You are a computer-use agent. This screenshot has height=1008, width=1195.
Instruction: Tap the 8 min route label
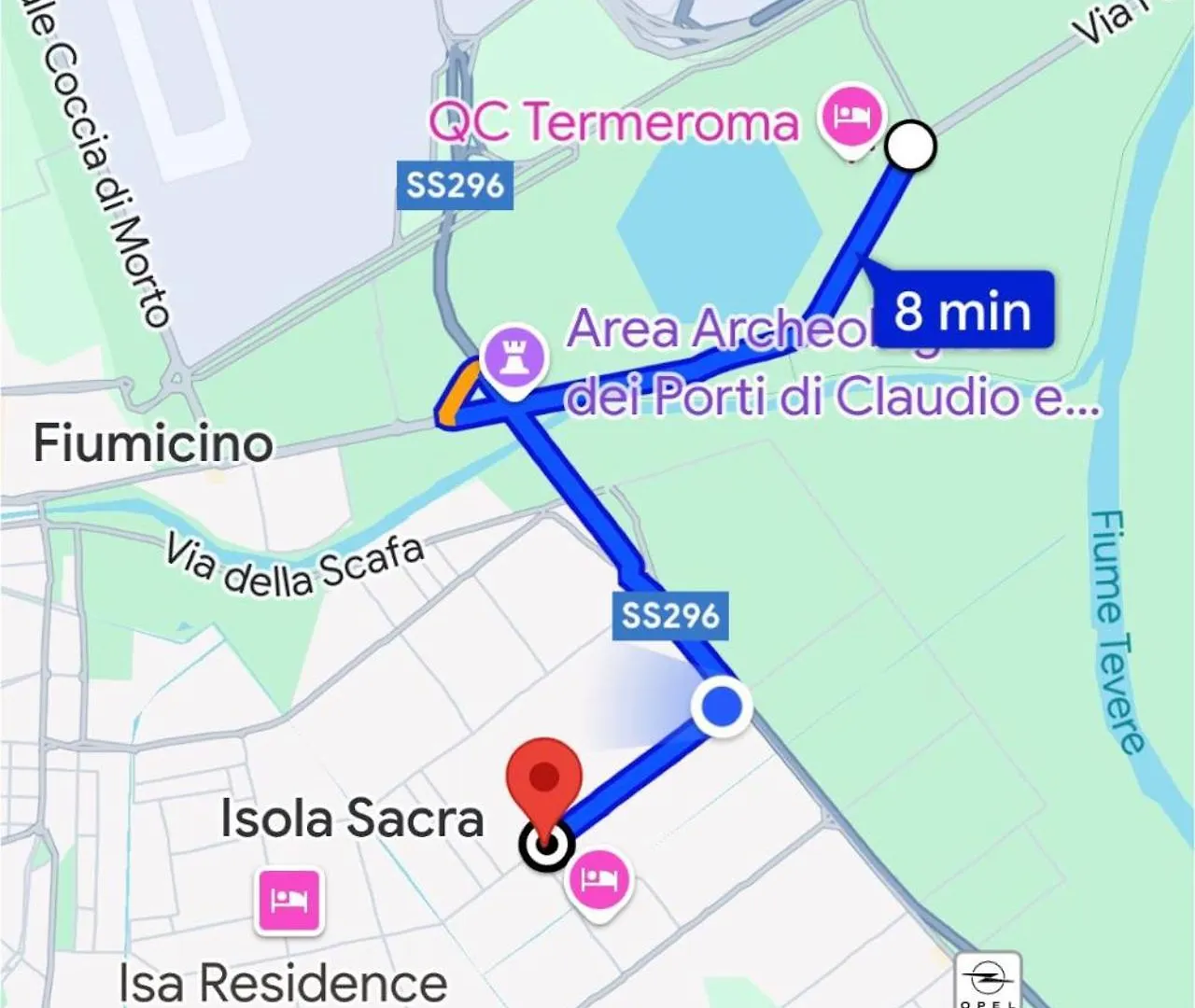coord(962,310)
